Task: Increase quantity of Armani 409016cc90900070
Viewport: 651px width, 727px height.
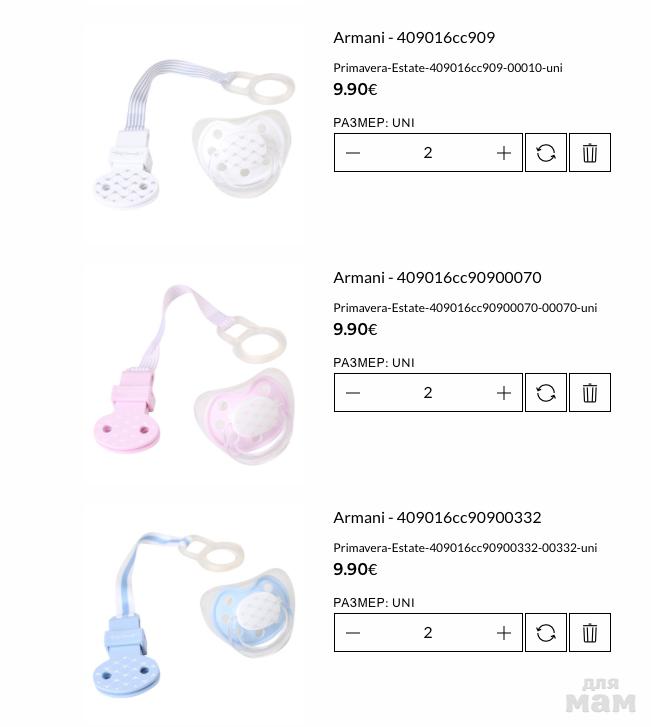Action: tap(503, 393)
